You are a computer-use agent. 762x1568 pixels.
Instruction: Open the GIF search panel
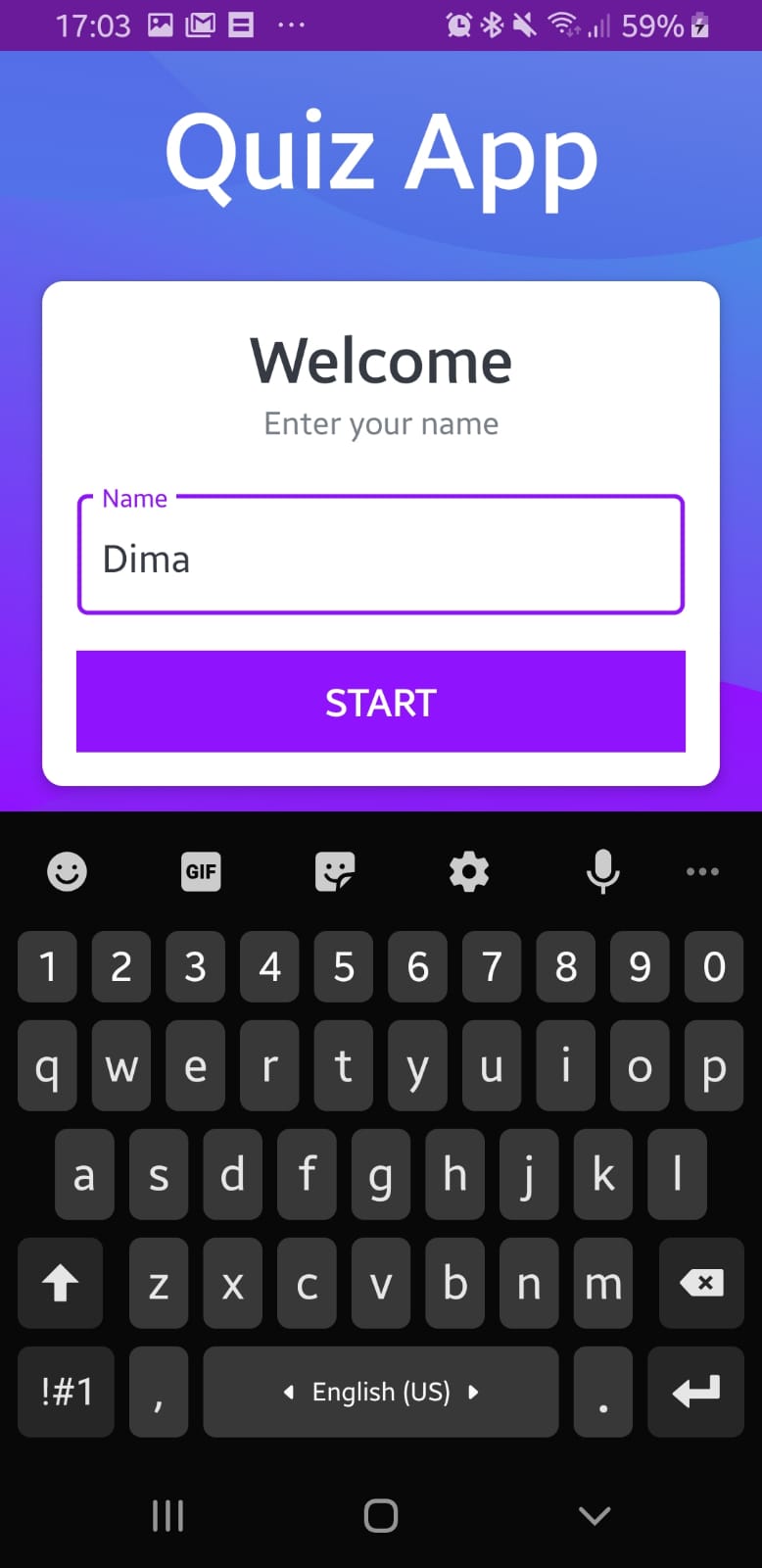point(200,871)
